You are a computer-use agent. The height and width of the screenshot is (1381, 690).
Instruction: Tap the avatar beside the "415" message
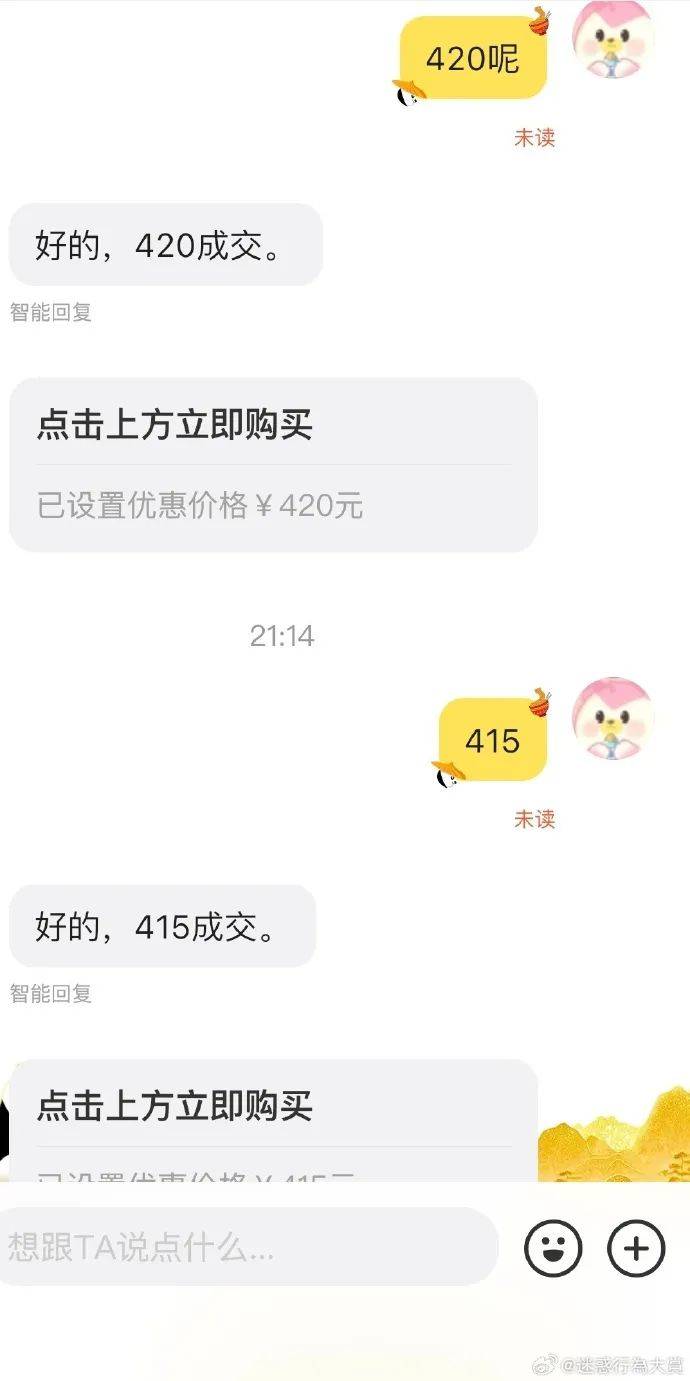click(x=612, y=717)
